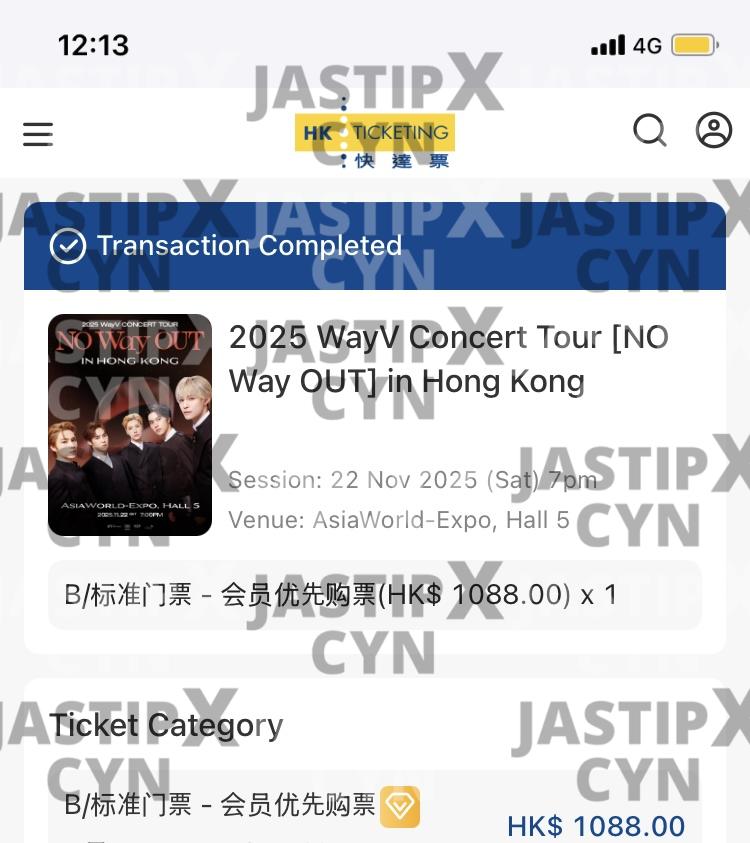Click the Transaction Completed banner
This screenshot has height=843, width=750.
tap(375, 246)
